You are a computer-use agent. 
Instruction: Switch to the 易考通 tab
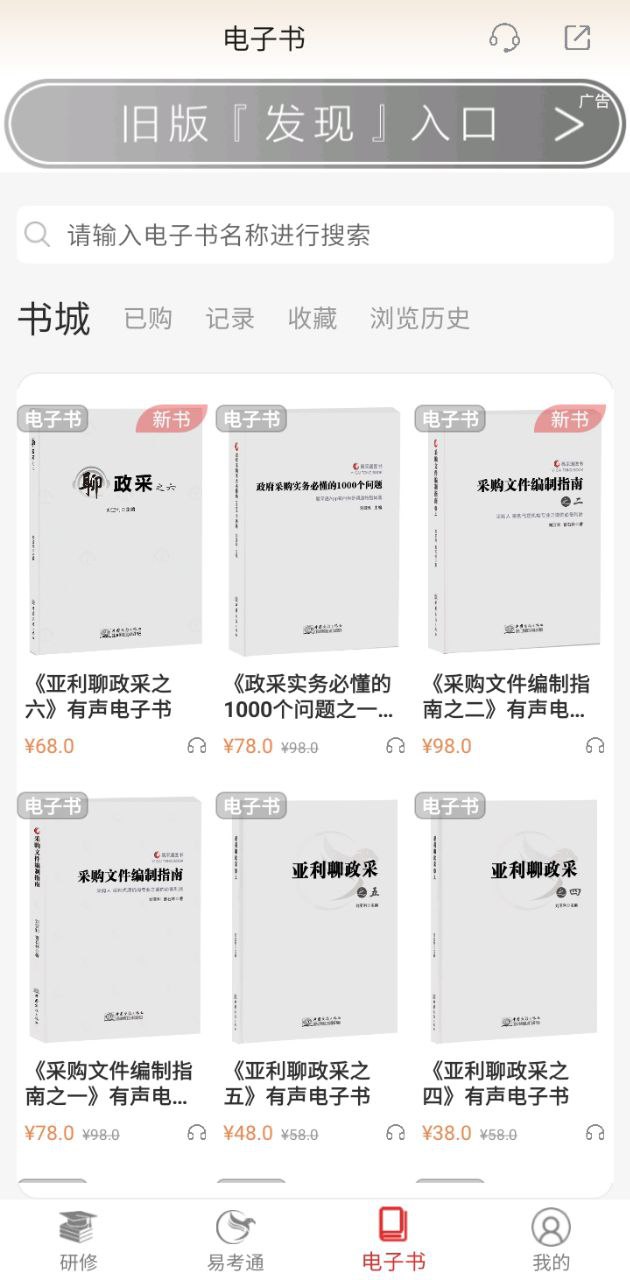[236, 1240]
